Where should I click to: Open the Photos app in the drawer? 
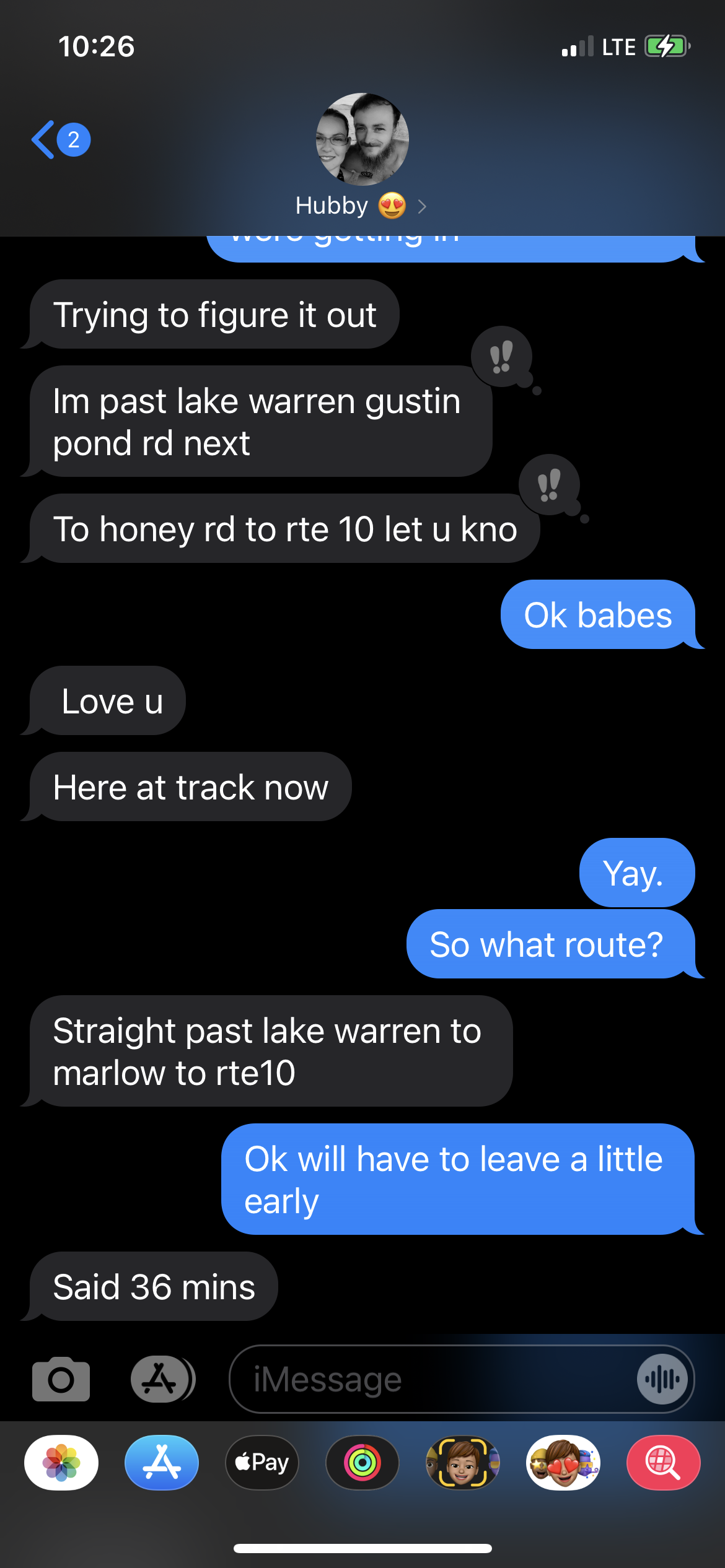pyautogui.click(x=61, y=1463)
